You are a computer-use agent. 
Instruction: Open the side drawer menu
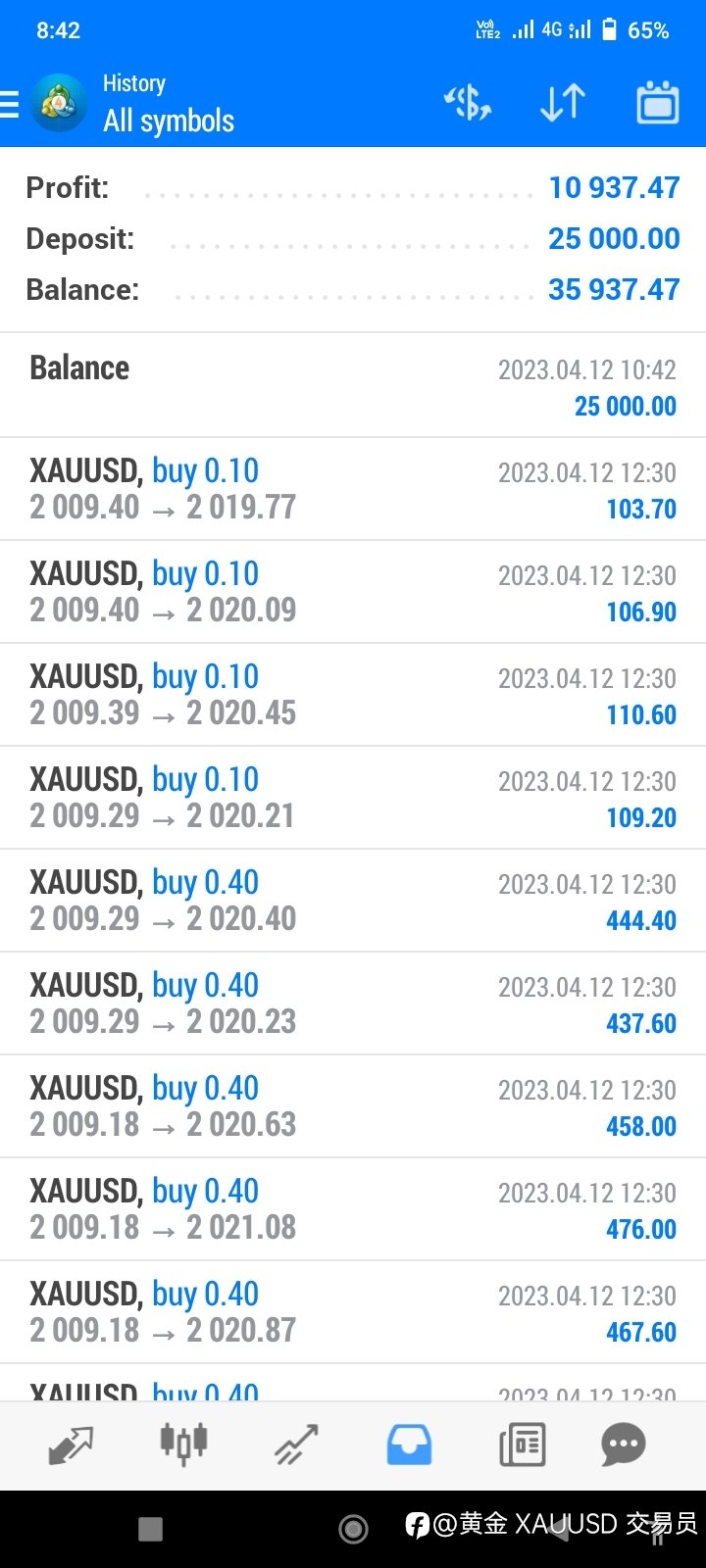tap(10, 104)
